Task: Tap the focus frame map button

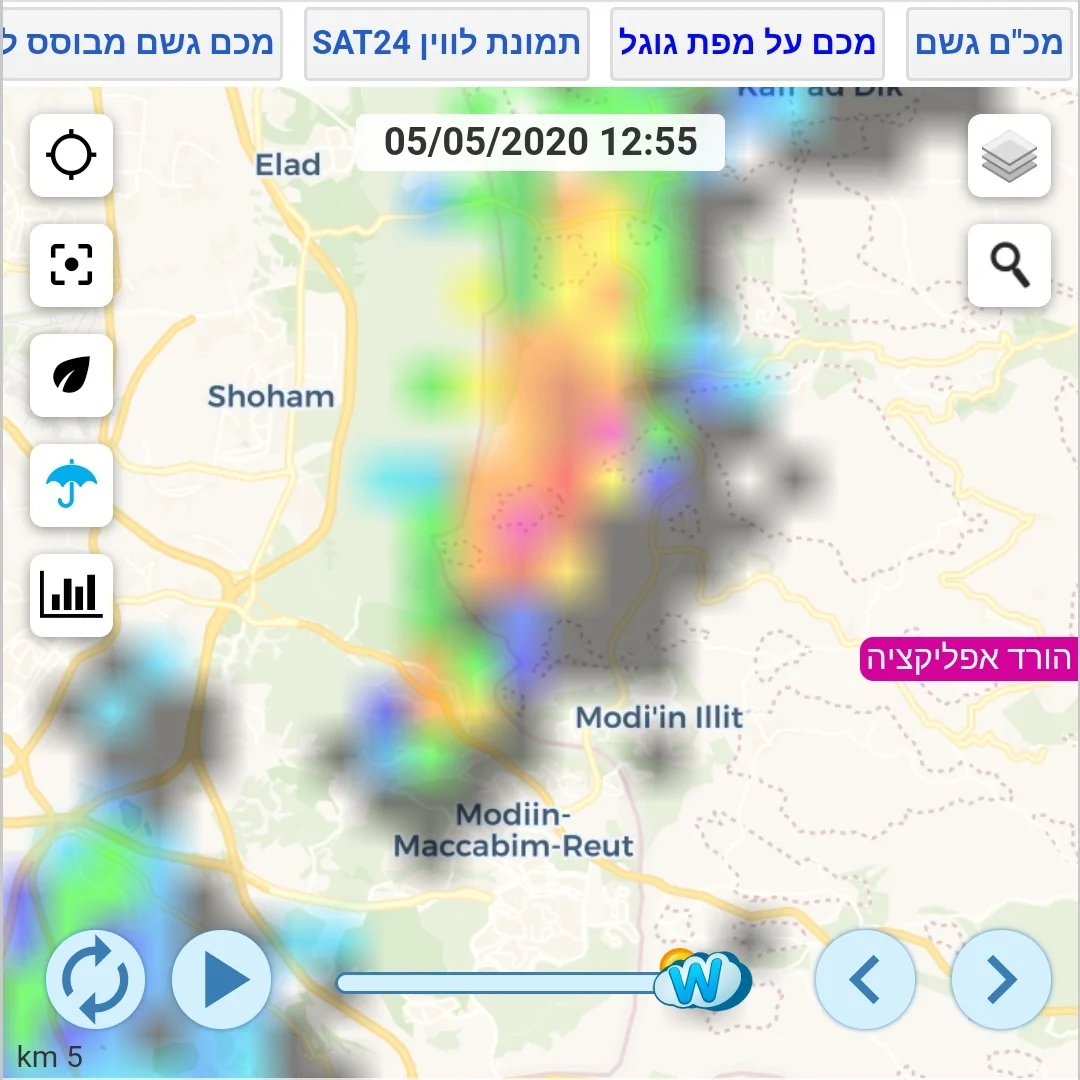Action: tap(71, 265)
